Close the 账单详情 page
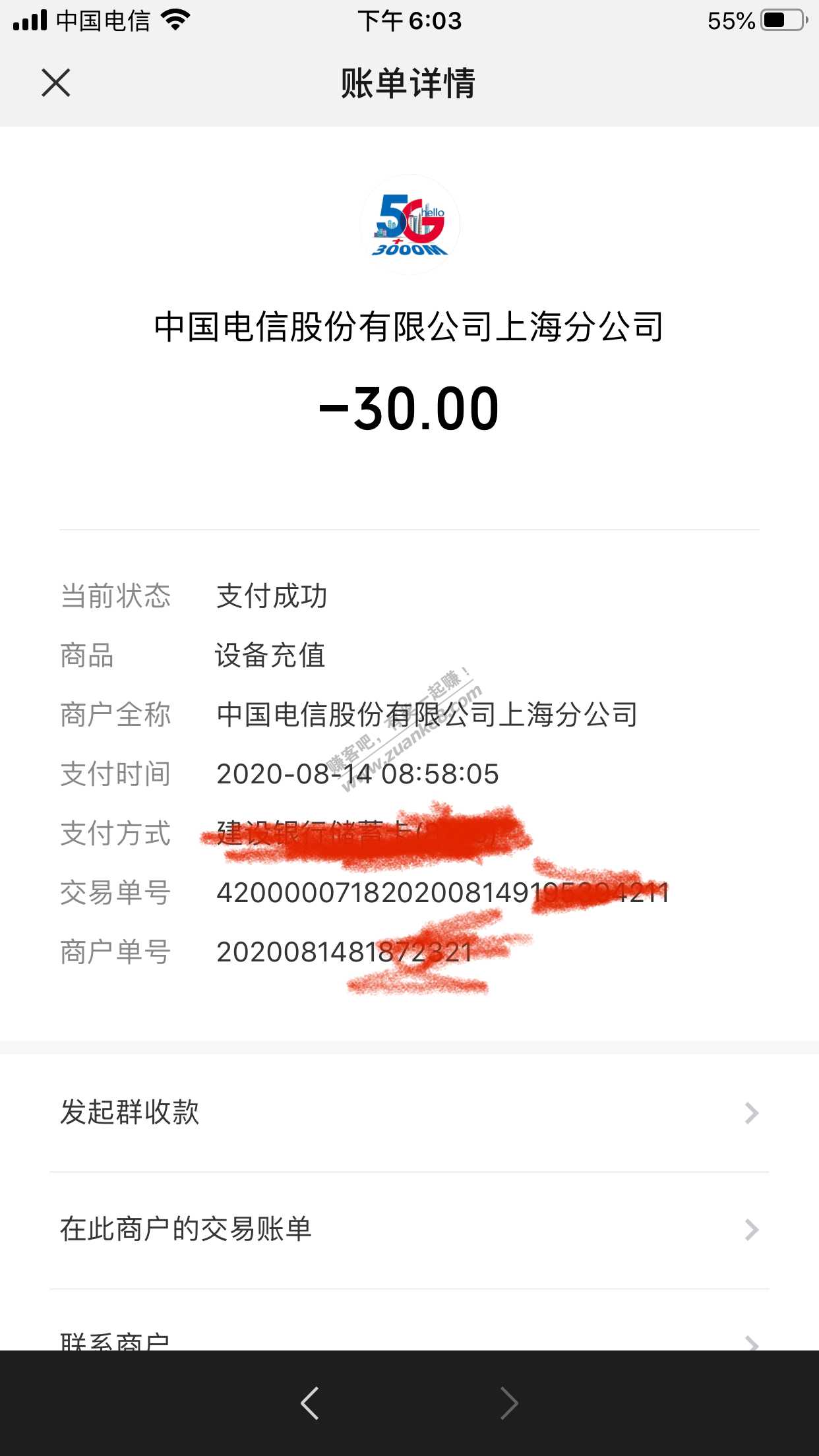This screenshot has height=1456, width=819. (56, 83)
